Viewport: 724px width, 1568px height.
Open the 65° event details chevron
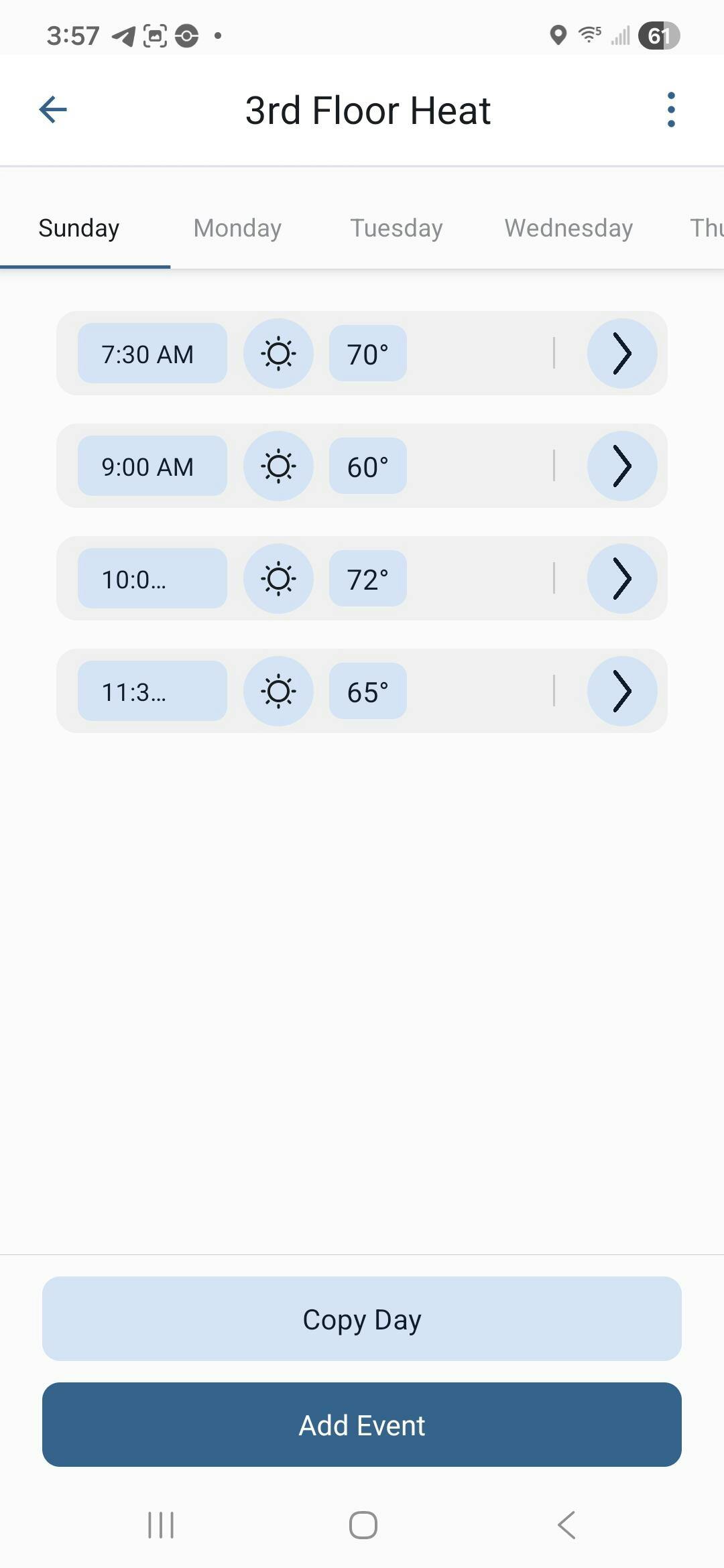point(622,691)
